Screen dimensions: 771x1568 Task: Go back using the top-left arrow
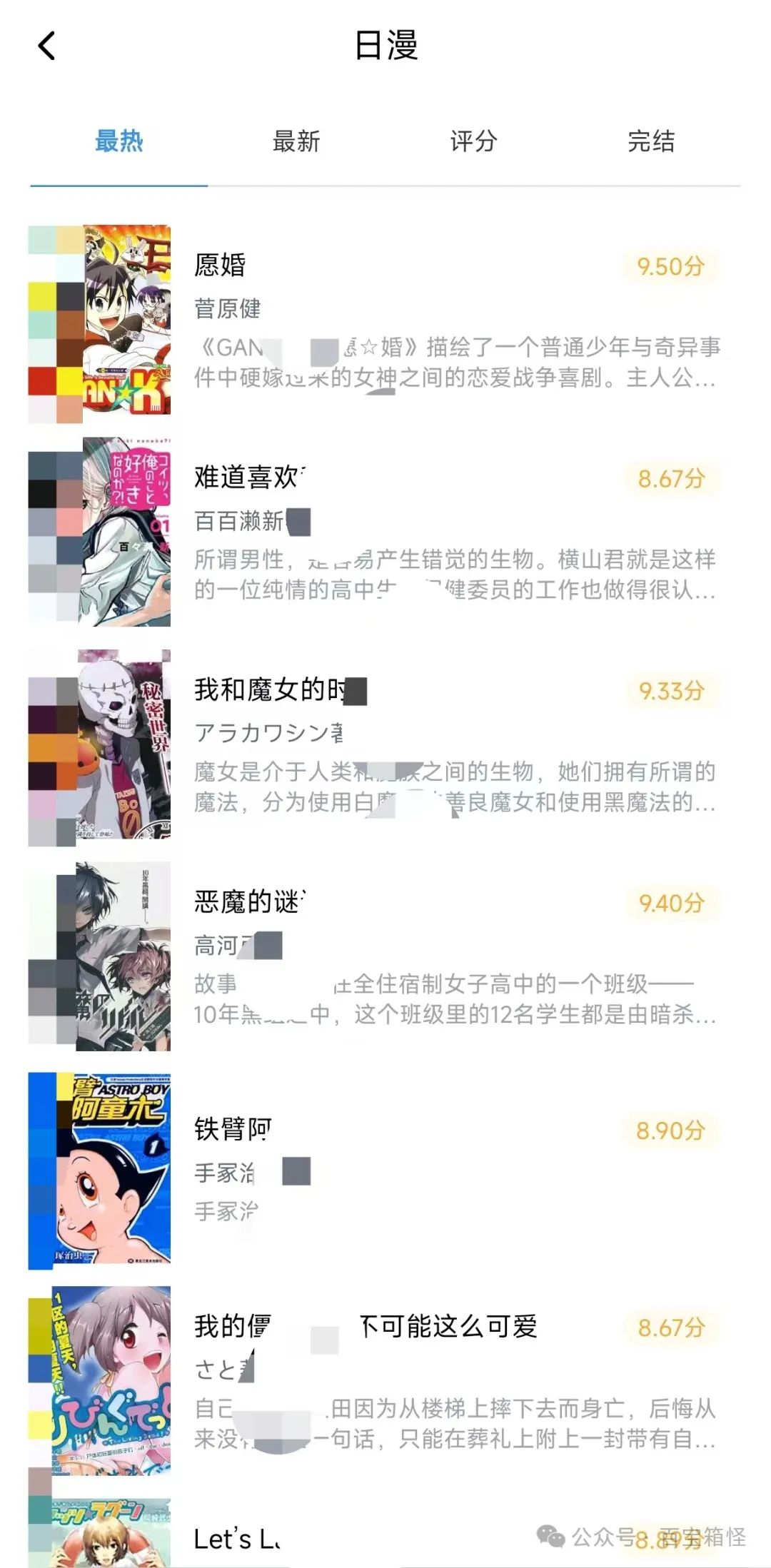(x=46, y=46)
